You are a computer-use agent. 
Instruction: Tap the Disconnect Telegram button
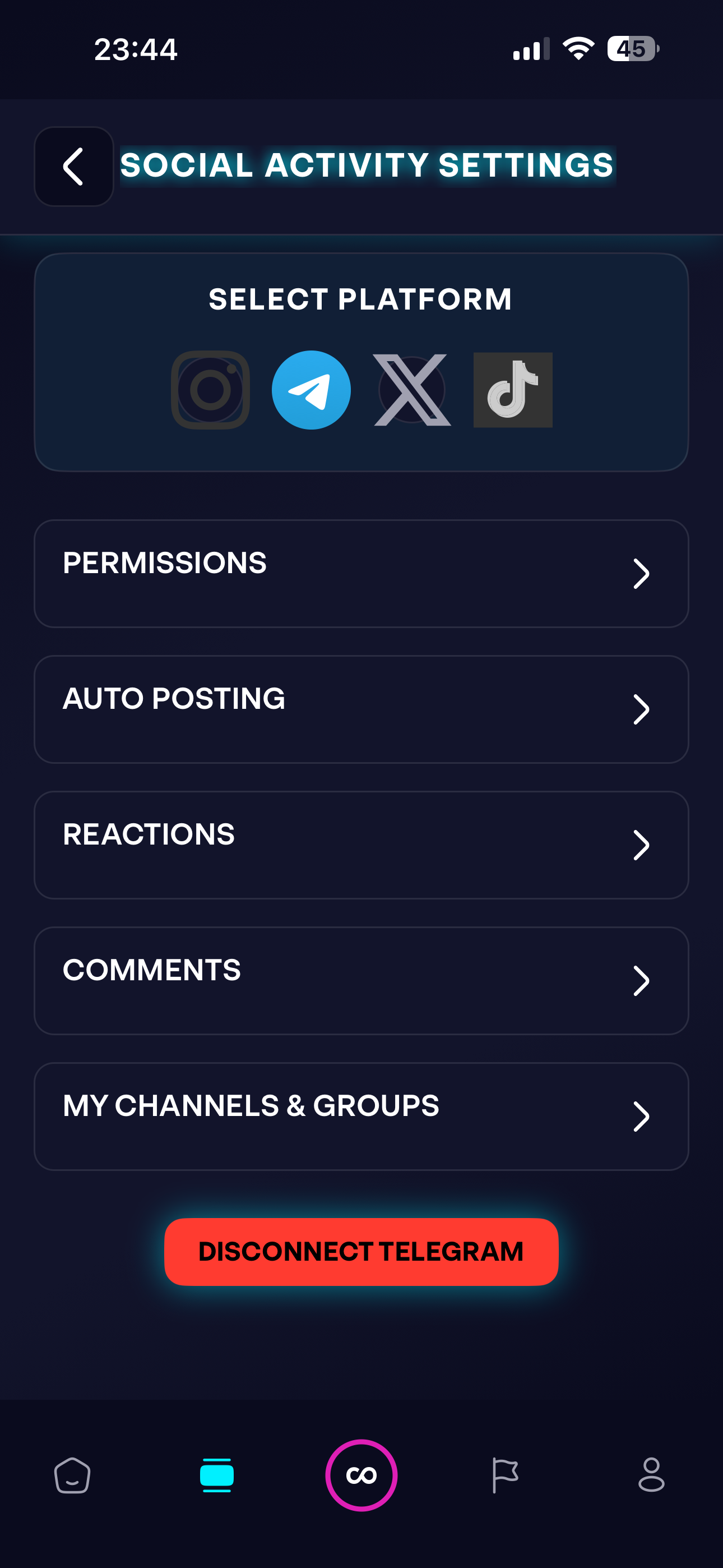click(x=361, y=1252)
